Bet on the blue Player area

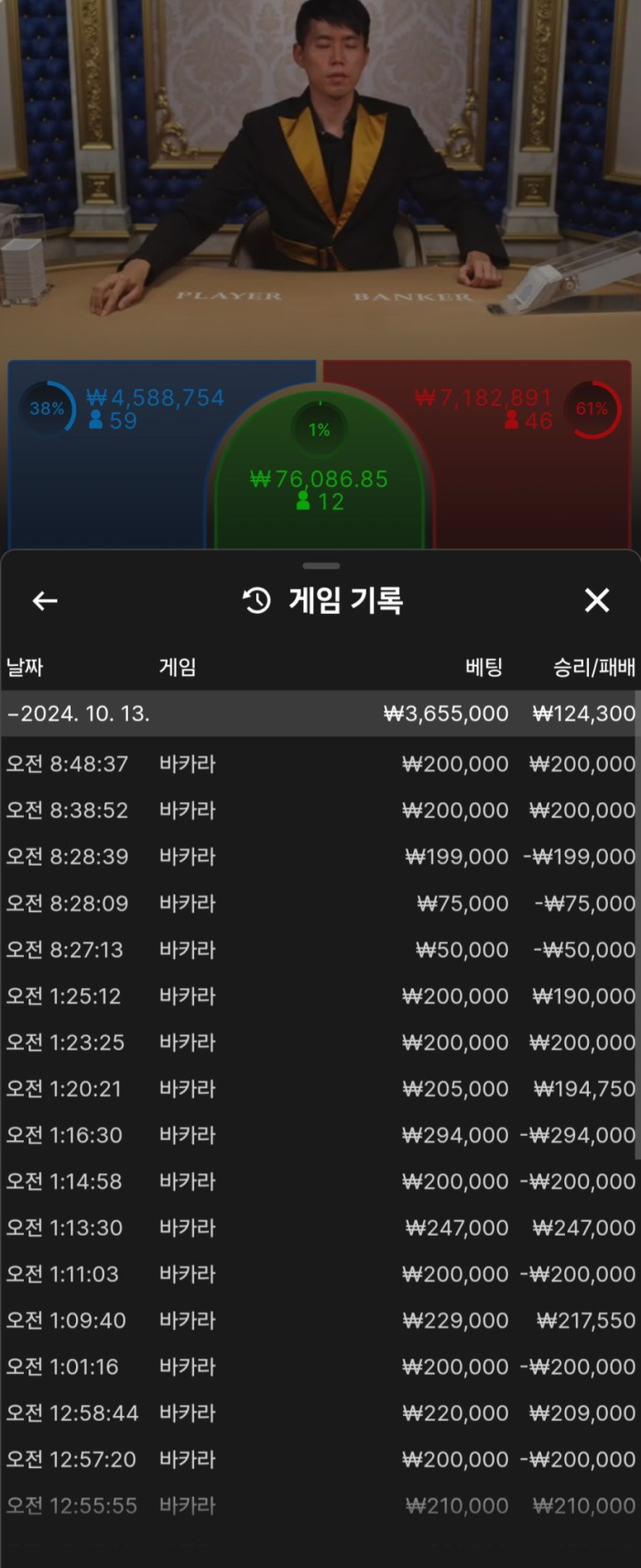[110, 476]
